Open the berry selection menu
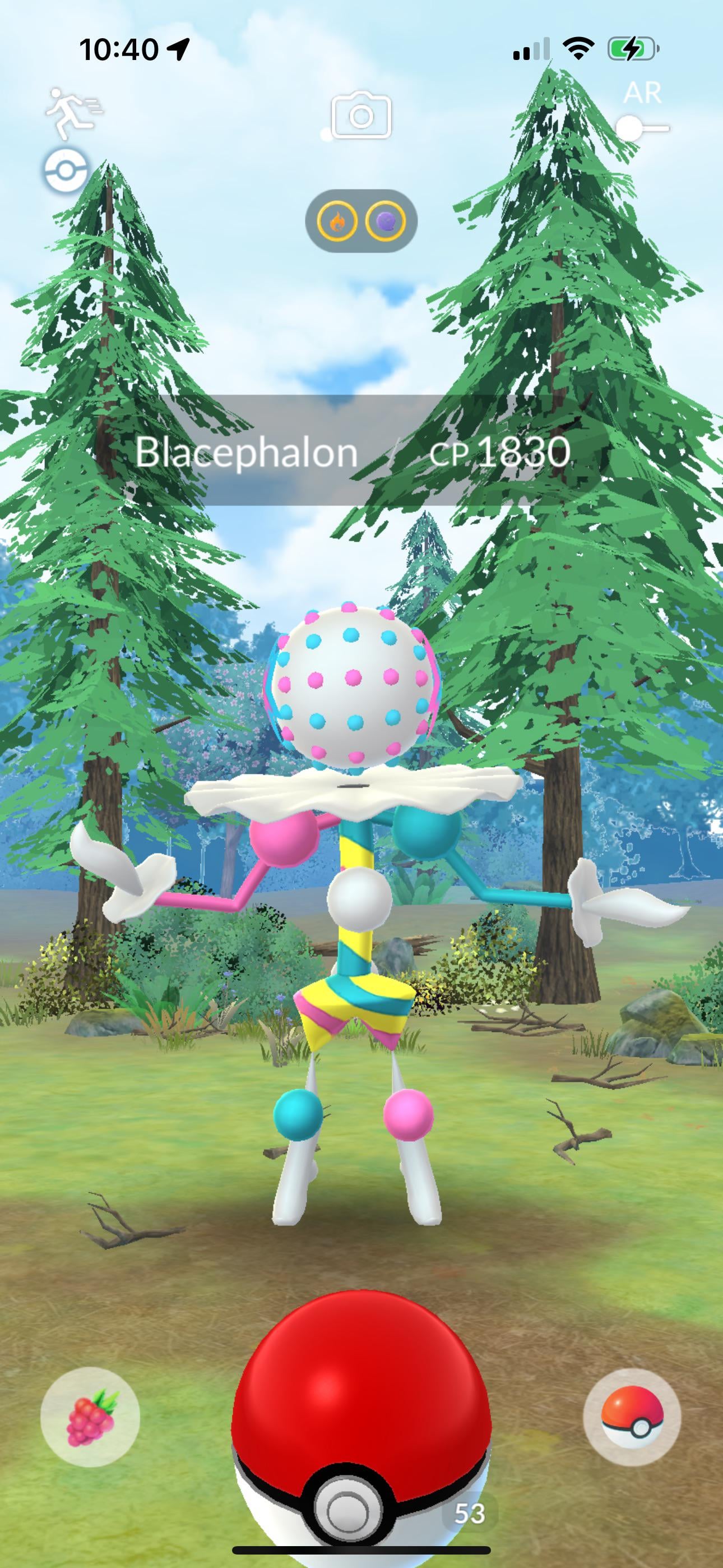 pos(90,1417)
